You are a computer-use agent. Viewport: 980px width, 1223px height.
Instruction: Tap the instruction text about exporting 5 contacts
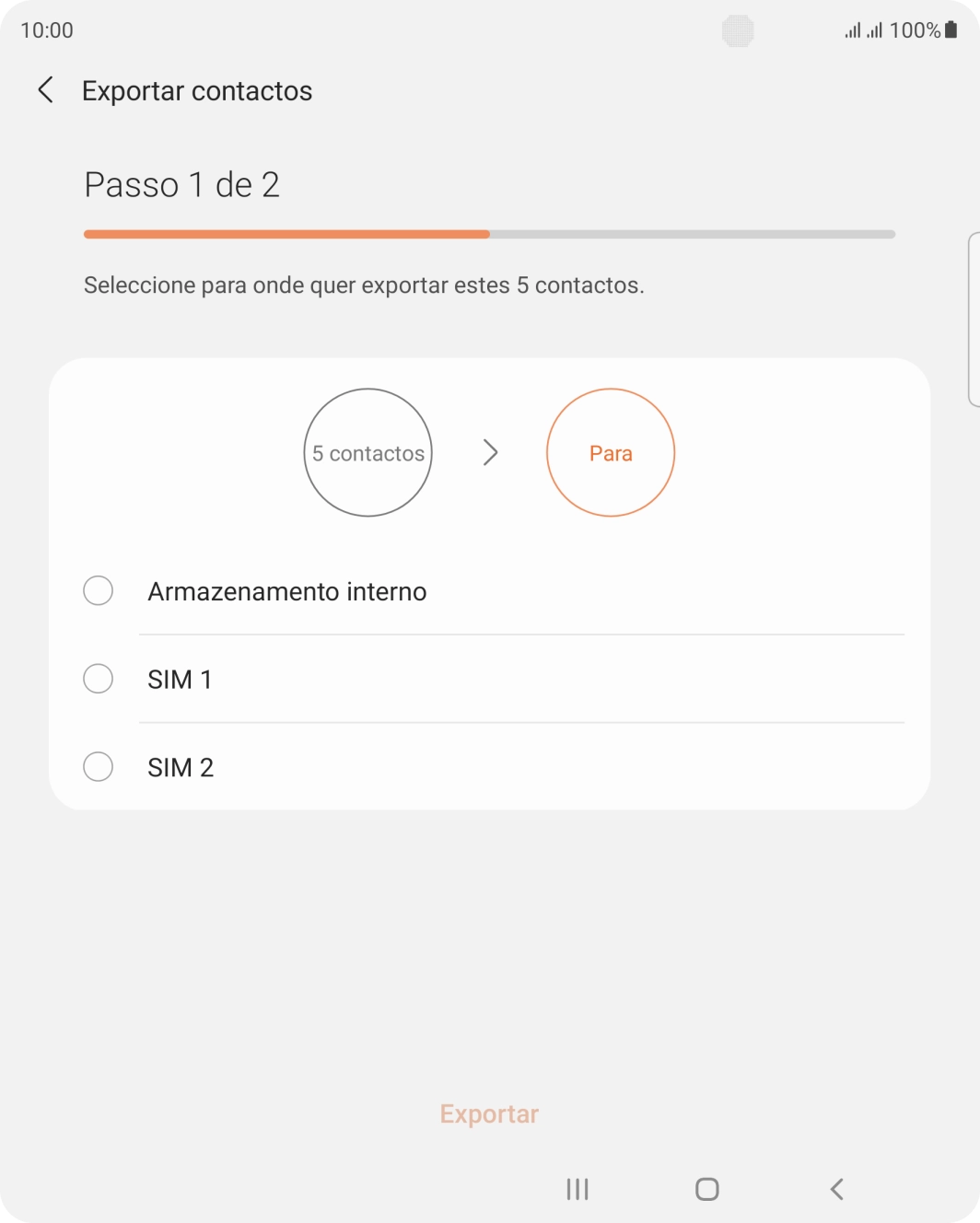pyautogui.click(x=365, y=285)
